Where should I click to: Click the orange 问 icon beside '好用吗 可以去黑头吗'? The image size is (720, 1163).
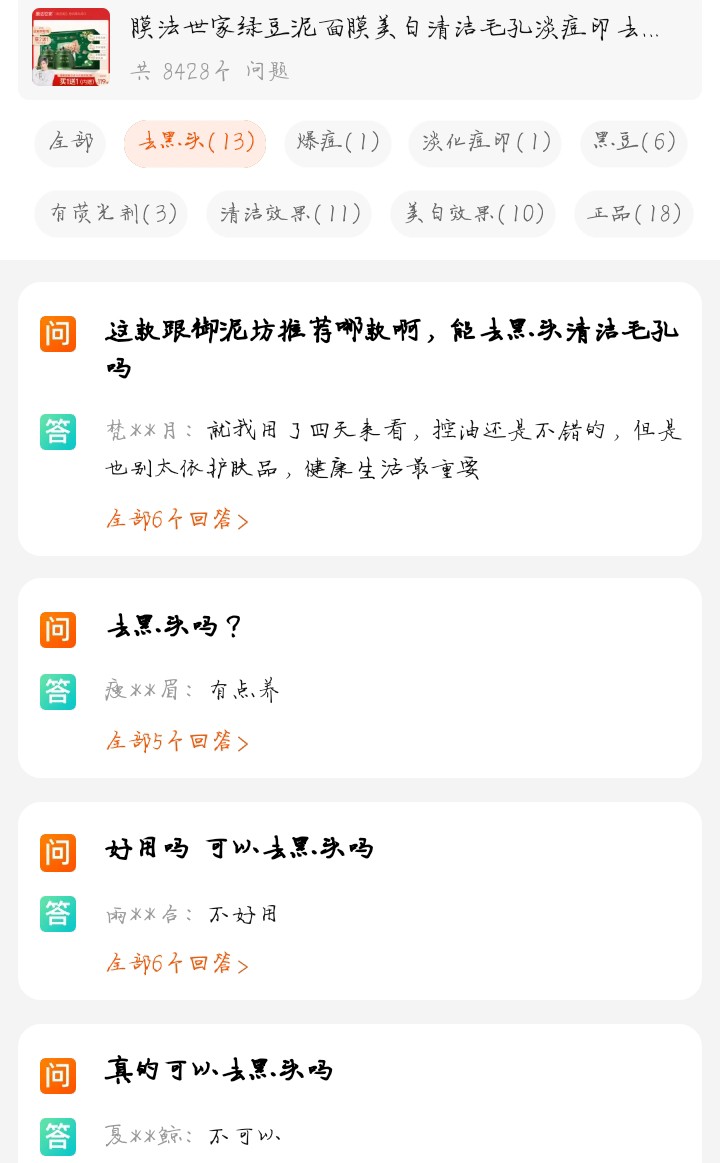click(57, 853)
